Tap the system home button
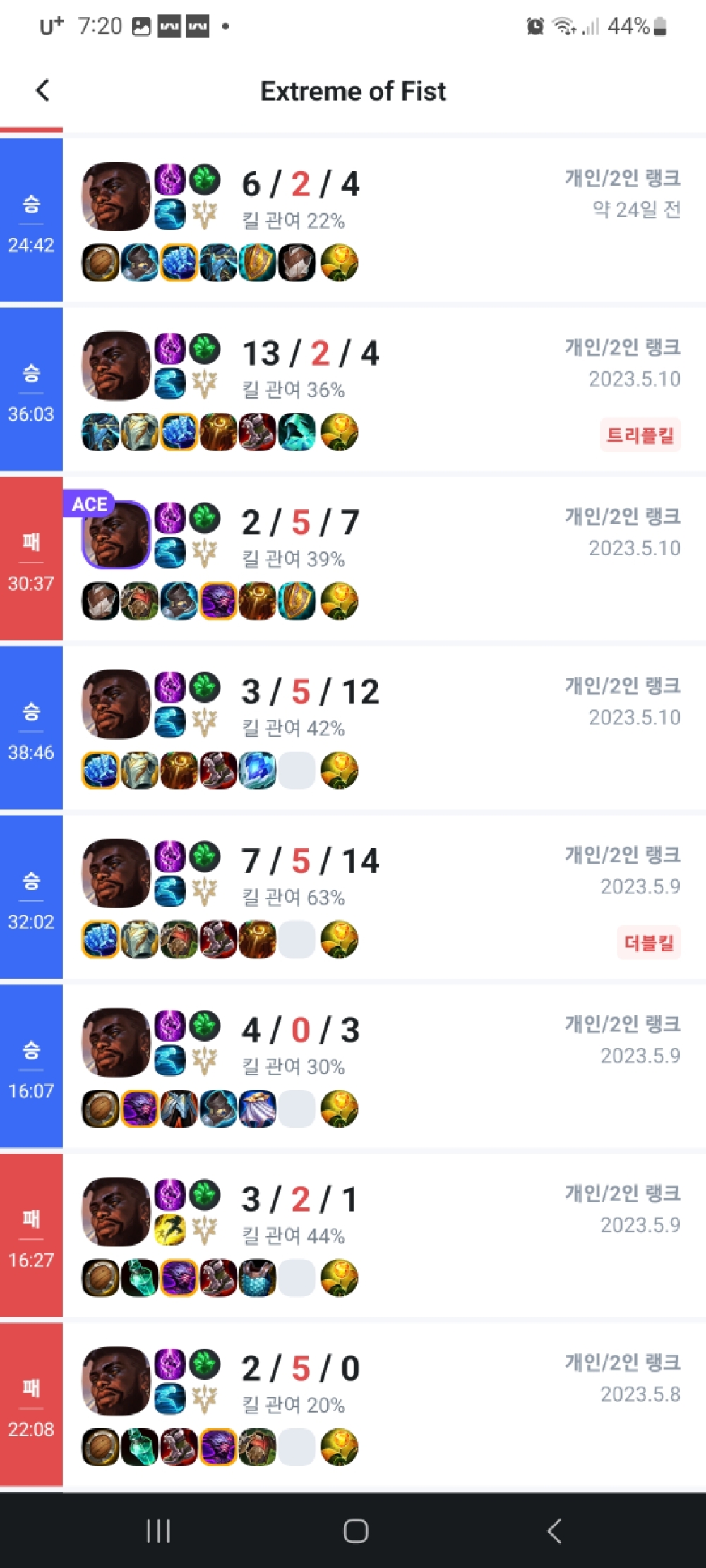Image resolution: width=706 pixels, height=1568 pixels. click(x=355, y=1531)
